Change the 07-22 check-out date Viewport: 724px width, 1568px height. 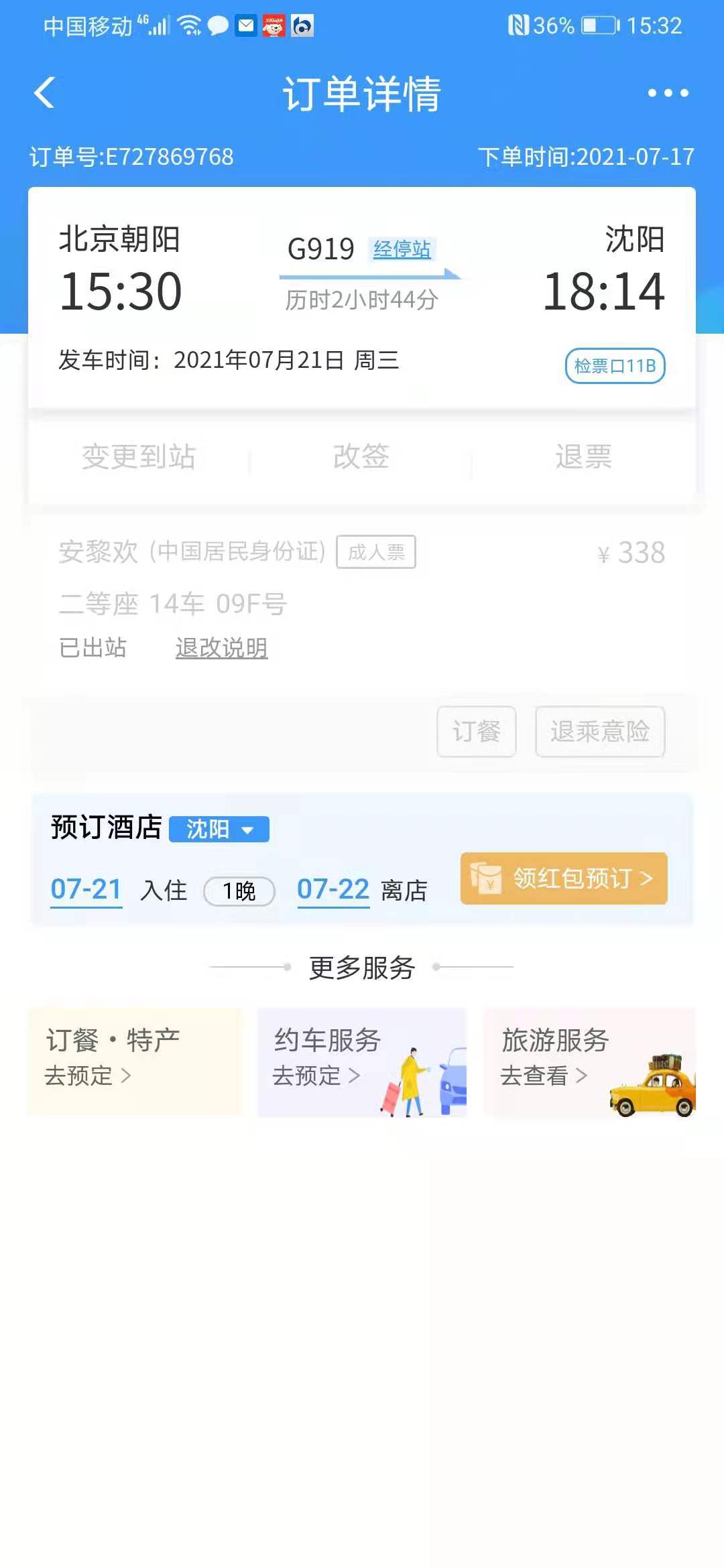(333, 890)
